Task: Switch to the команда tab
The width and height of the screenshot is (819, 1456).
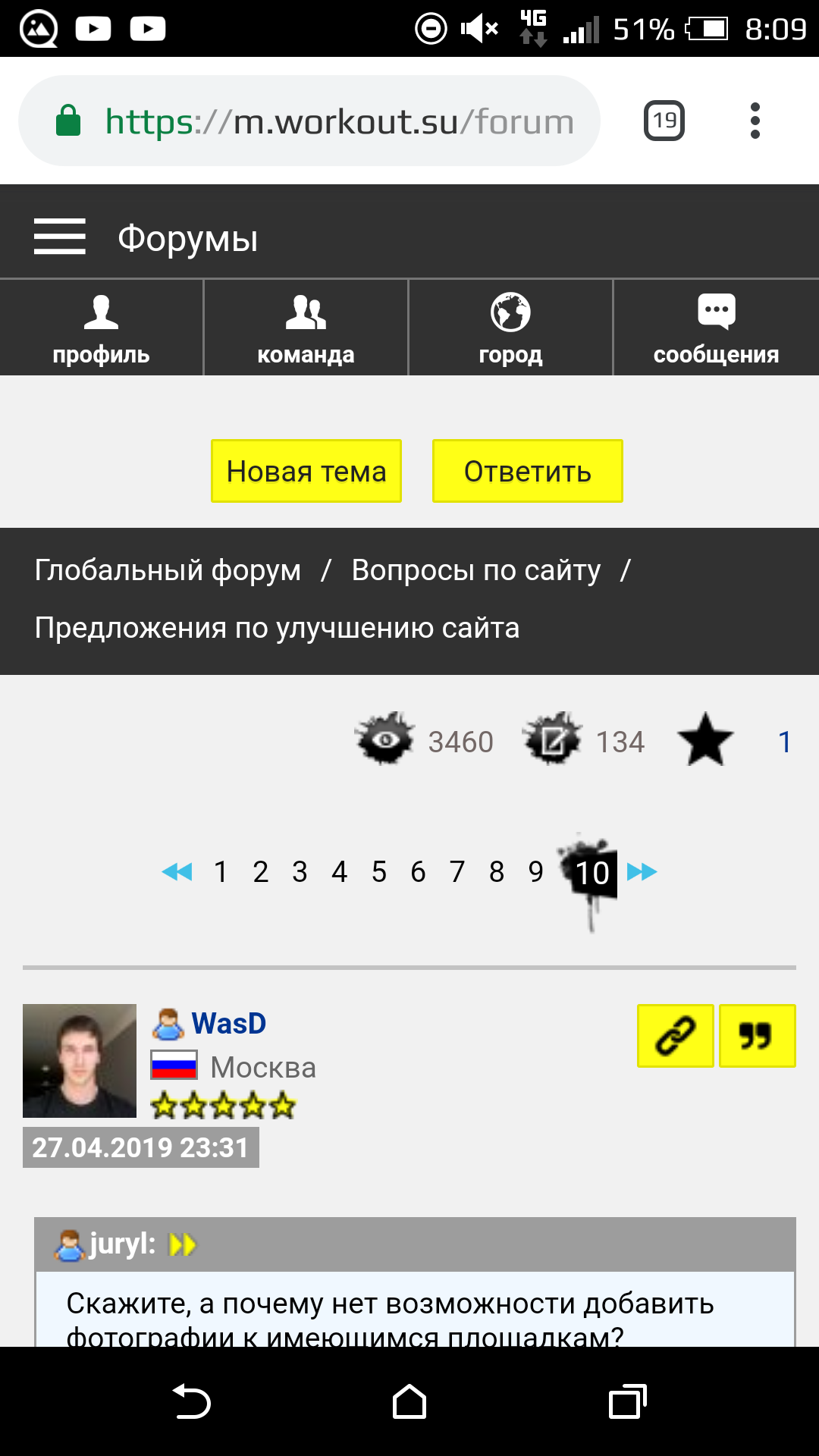Action: [306, 328]
